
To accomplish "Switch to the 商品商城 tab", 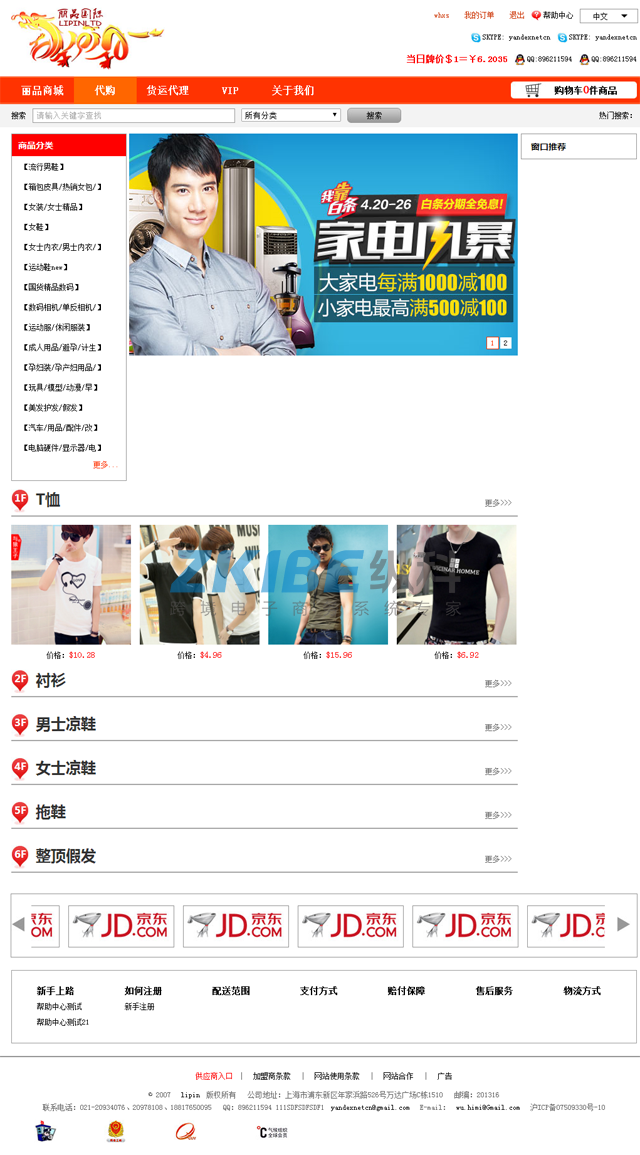I will pyautogui.click(x=41, y=90).
